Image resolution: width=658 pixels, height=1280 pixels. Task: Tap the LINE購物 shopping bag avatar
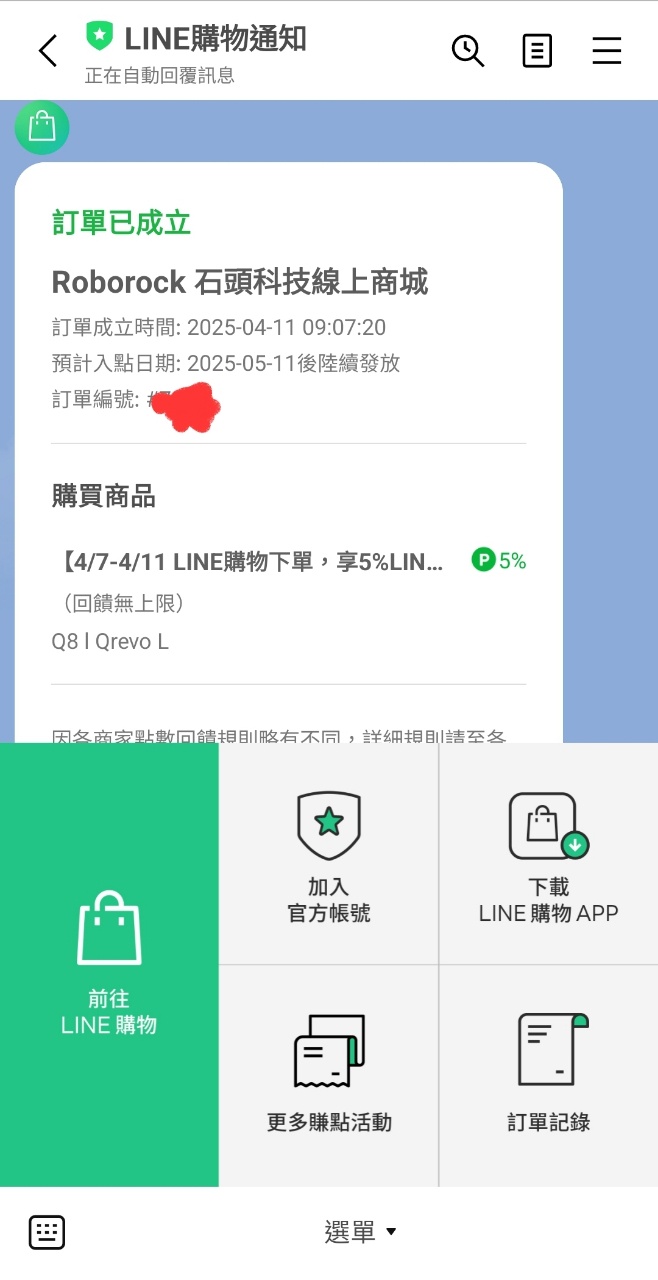coord(42,127)
